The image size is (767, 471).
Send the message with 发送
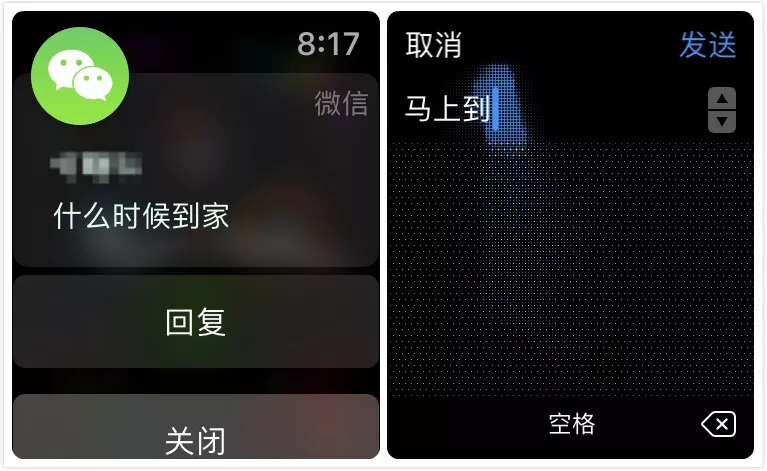coord(707,45)
